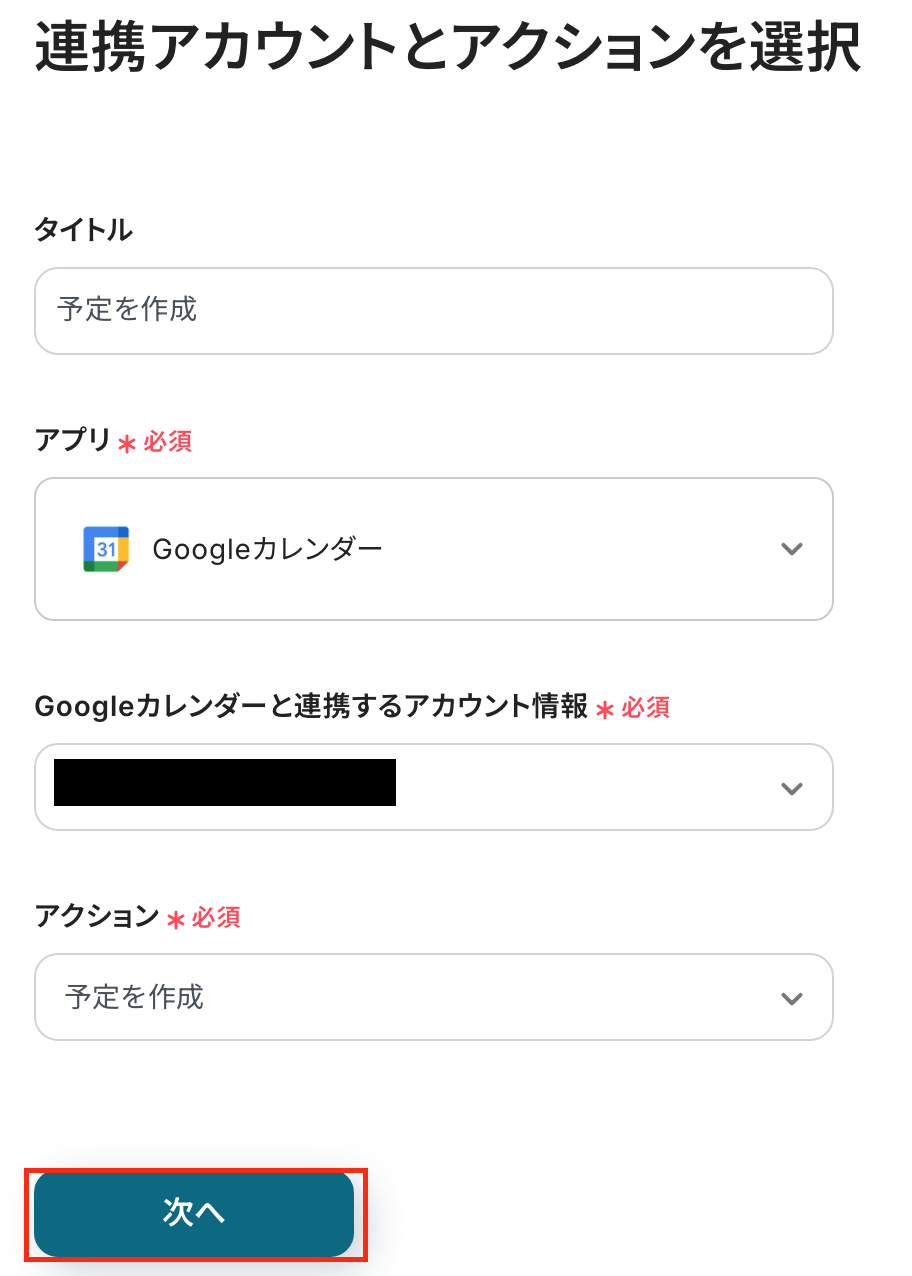The height and width of the screenshot is (1276, 912).
Task: Tap the 次へ button
Action: pyautogui.click(x=194, y=1213)
